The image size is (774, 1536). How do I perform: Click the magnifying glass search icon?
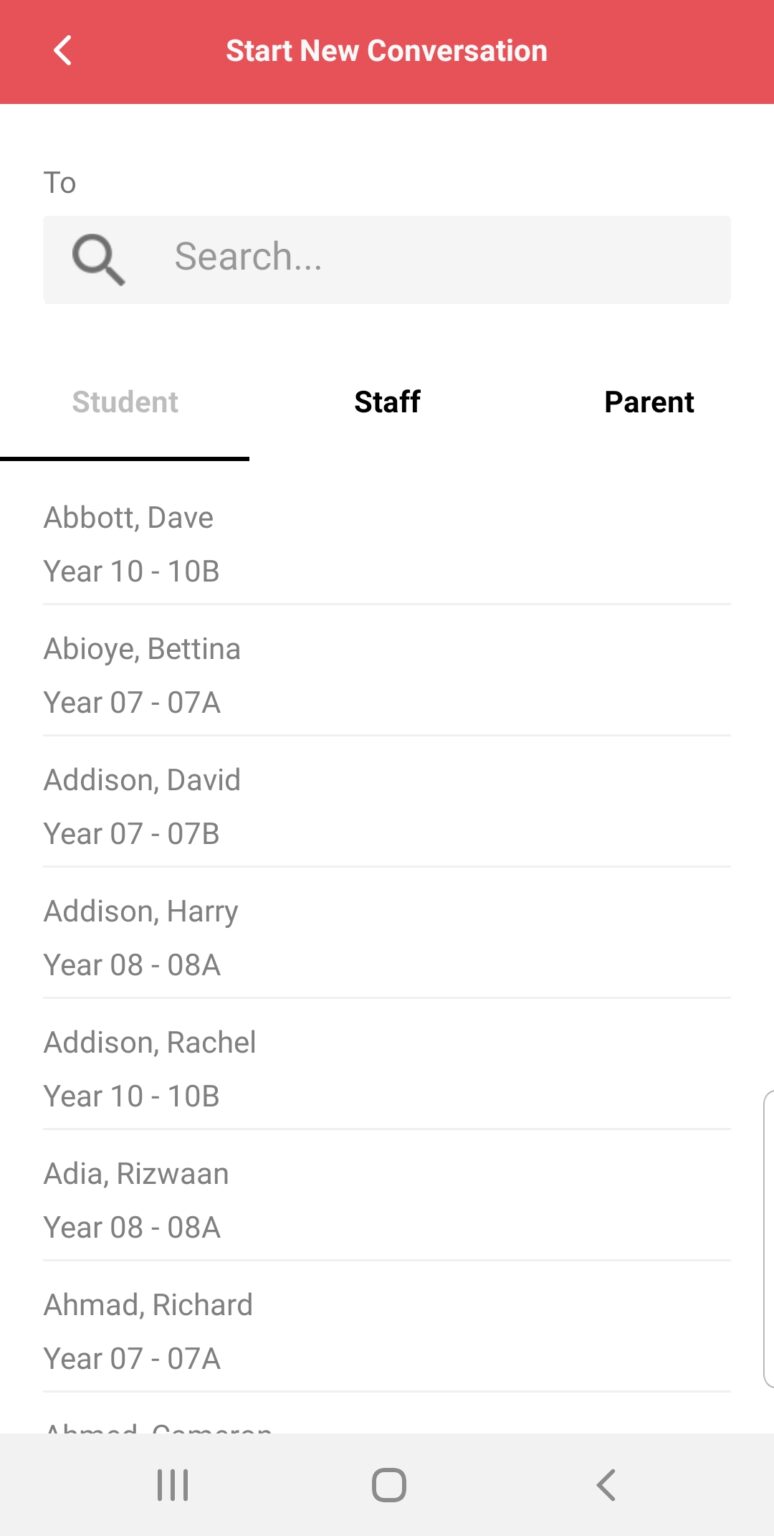(x=96, y=259)
